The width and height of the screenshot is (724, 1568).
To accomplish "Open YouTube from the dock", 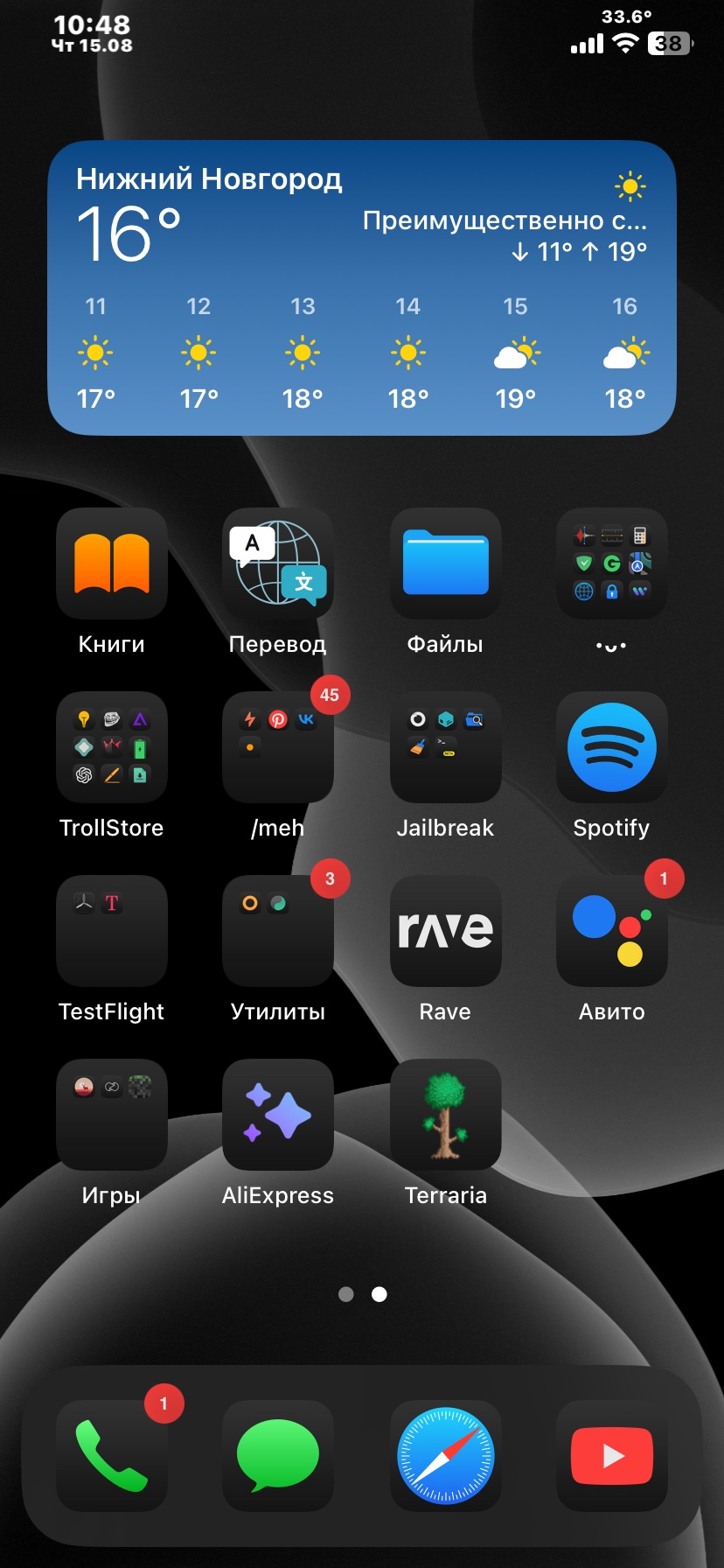I will tap(612, 1456).
